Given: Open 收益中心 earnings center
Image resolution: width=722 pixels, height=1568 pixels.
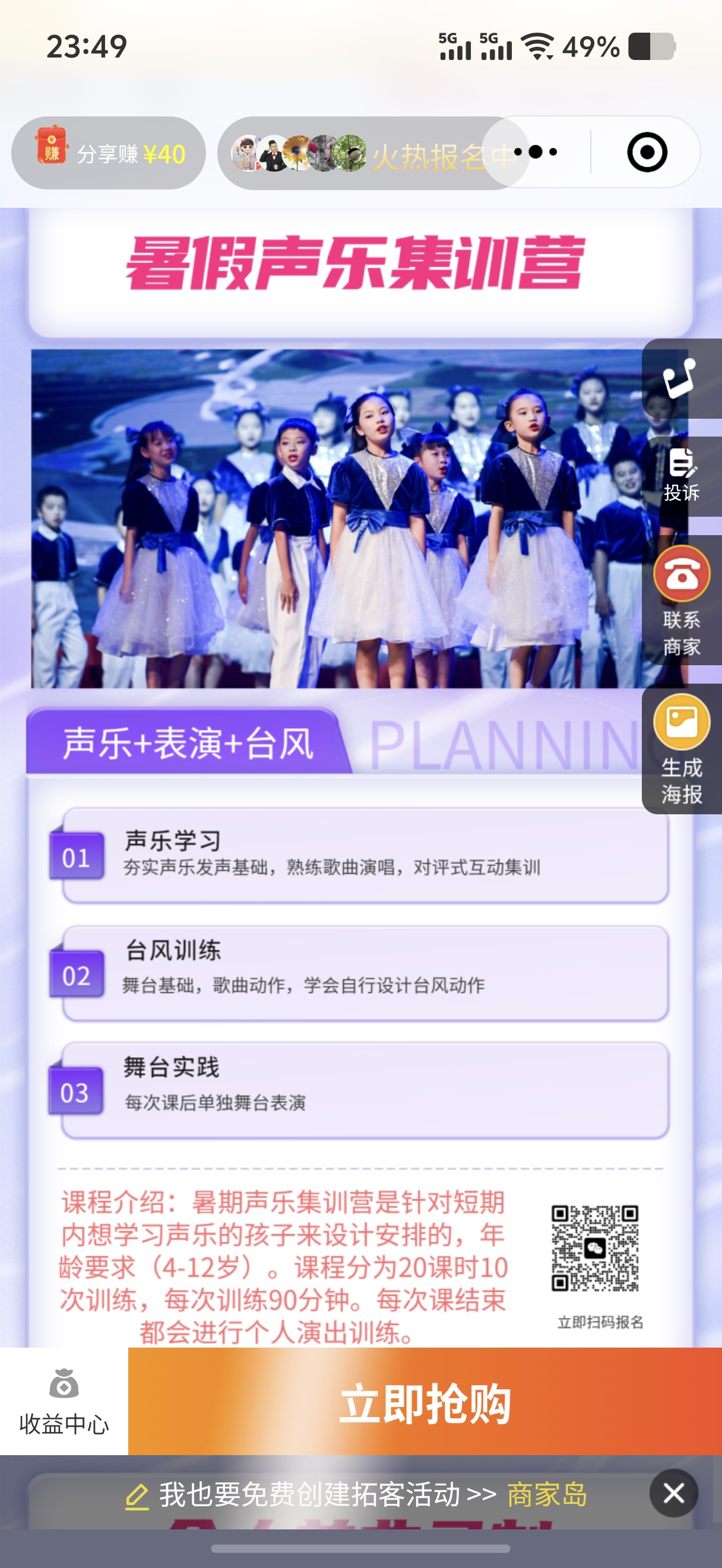Looking at the screenshot, I should point(64,1401).
